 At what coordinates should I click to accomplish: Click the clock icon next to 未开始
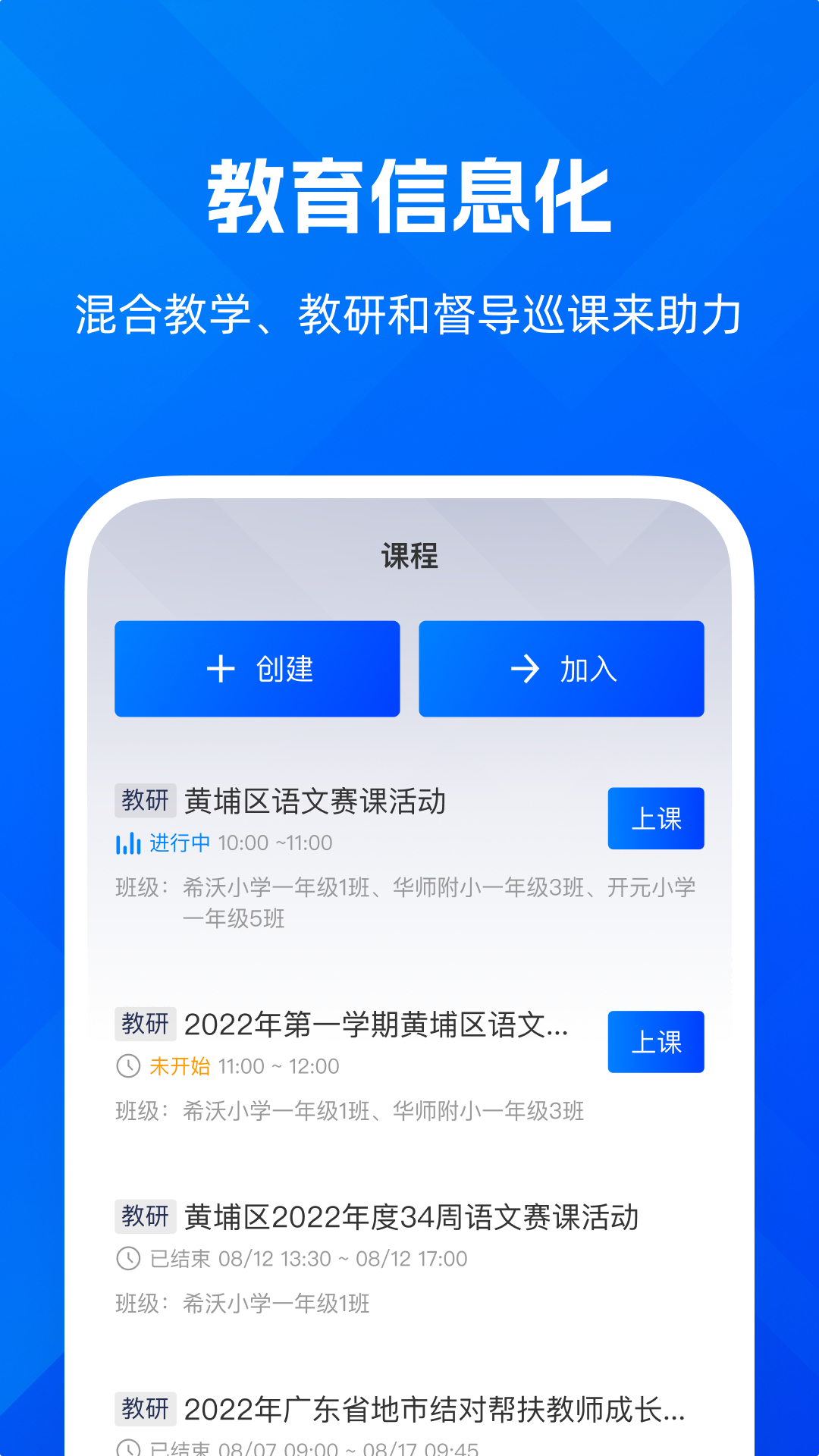pos(127,1065)
